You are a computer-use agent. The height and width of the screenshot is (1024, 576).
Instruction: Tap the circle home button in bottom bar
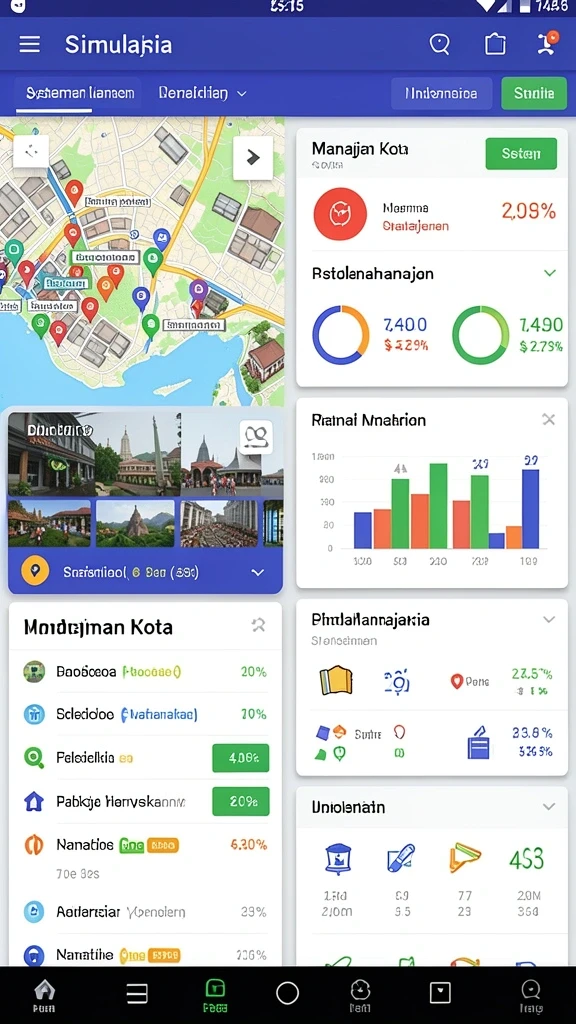point(287,993)
